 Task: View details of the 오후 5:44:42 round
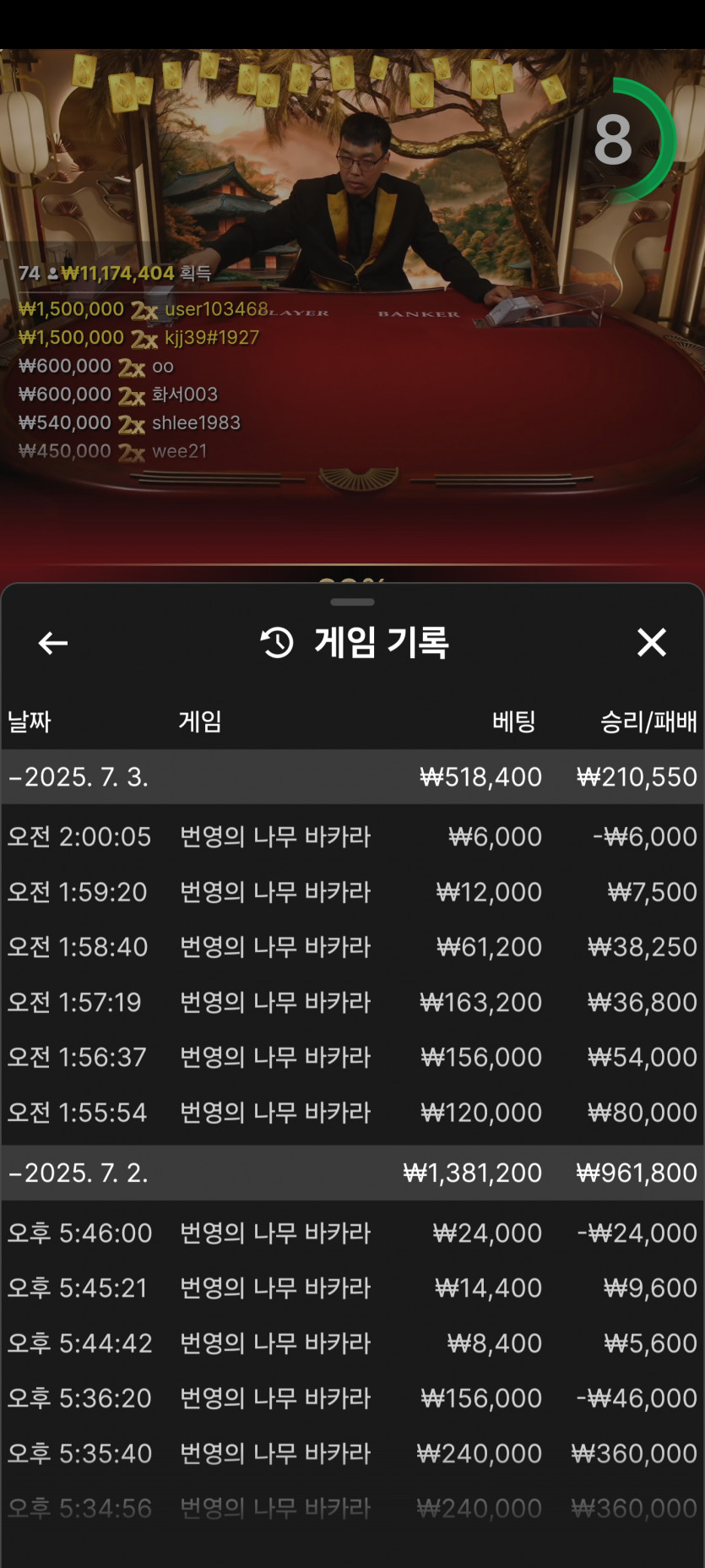coord(352,1343)
